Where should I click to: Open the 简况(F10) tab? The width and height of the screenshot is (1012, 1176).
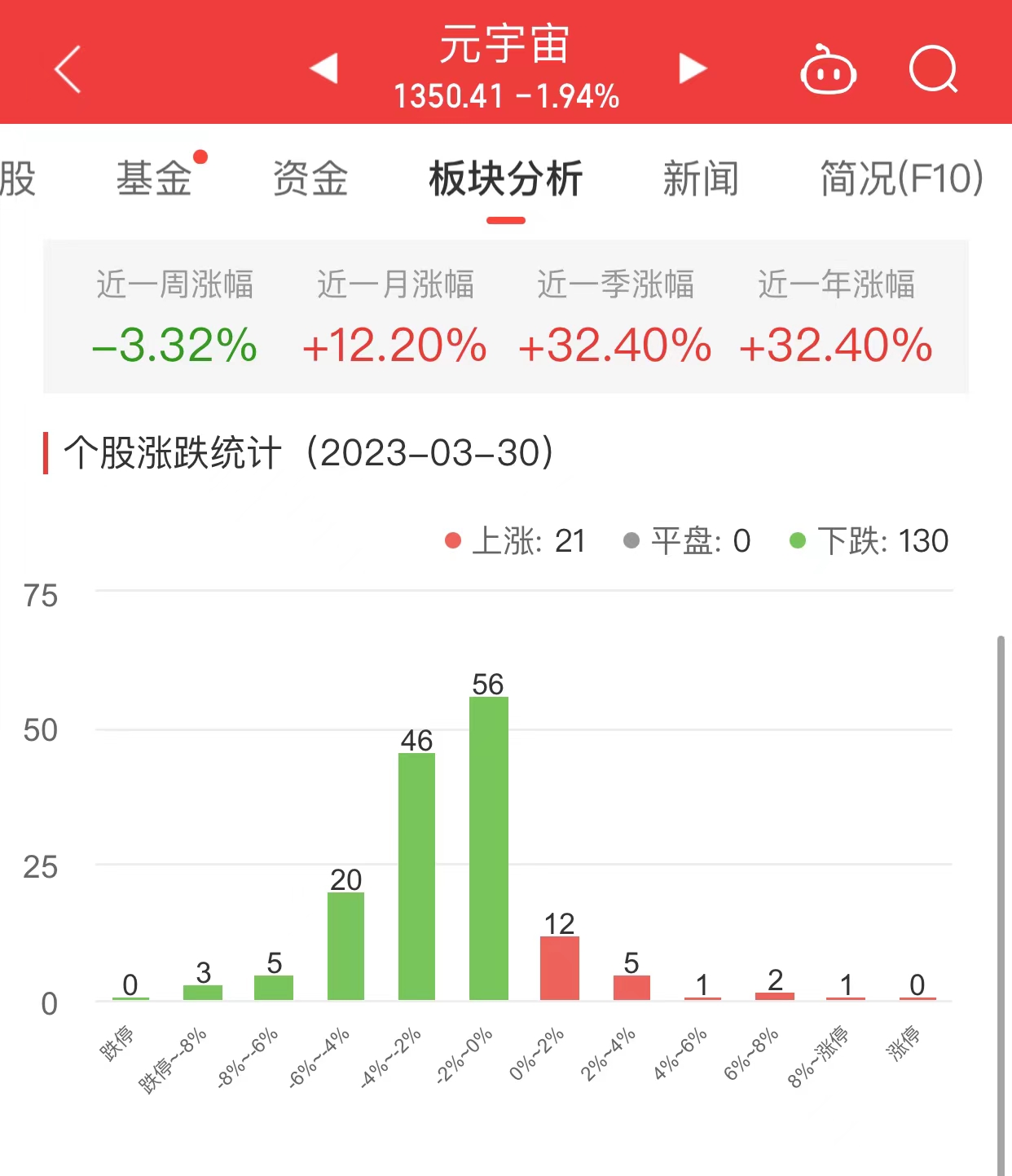coord(902,178)
